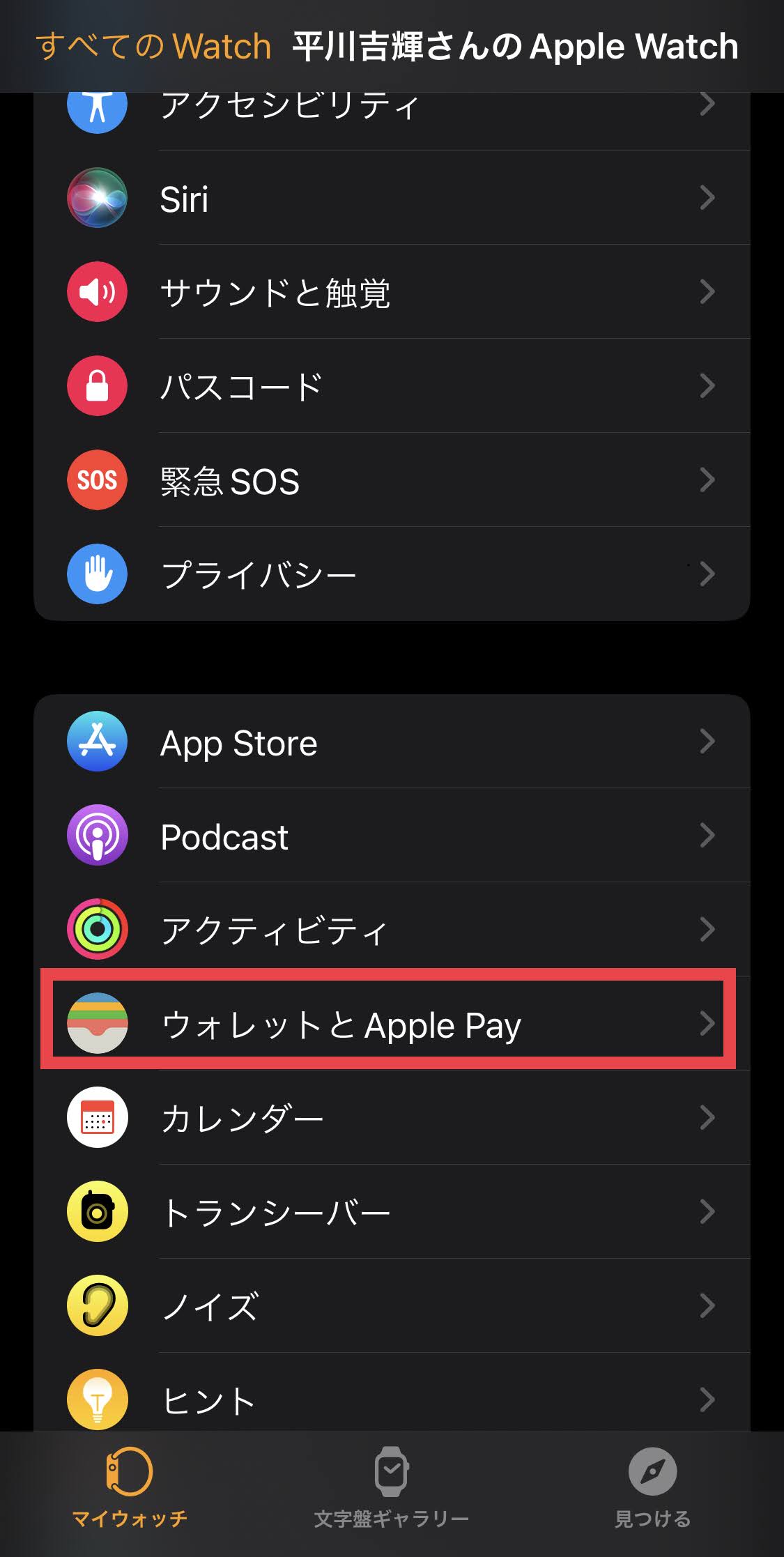
Task: Open プライバシー settings
Action: coord(390,574)
